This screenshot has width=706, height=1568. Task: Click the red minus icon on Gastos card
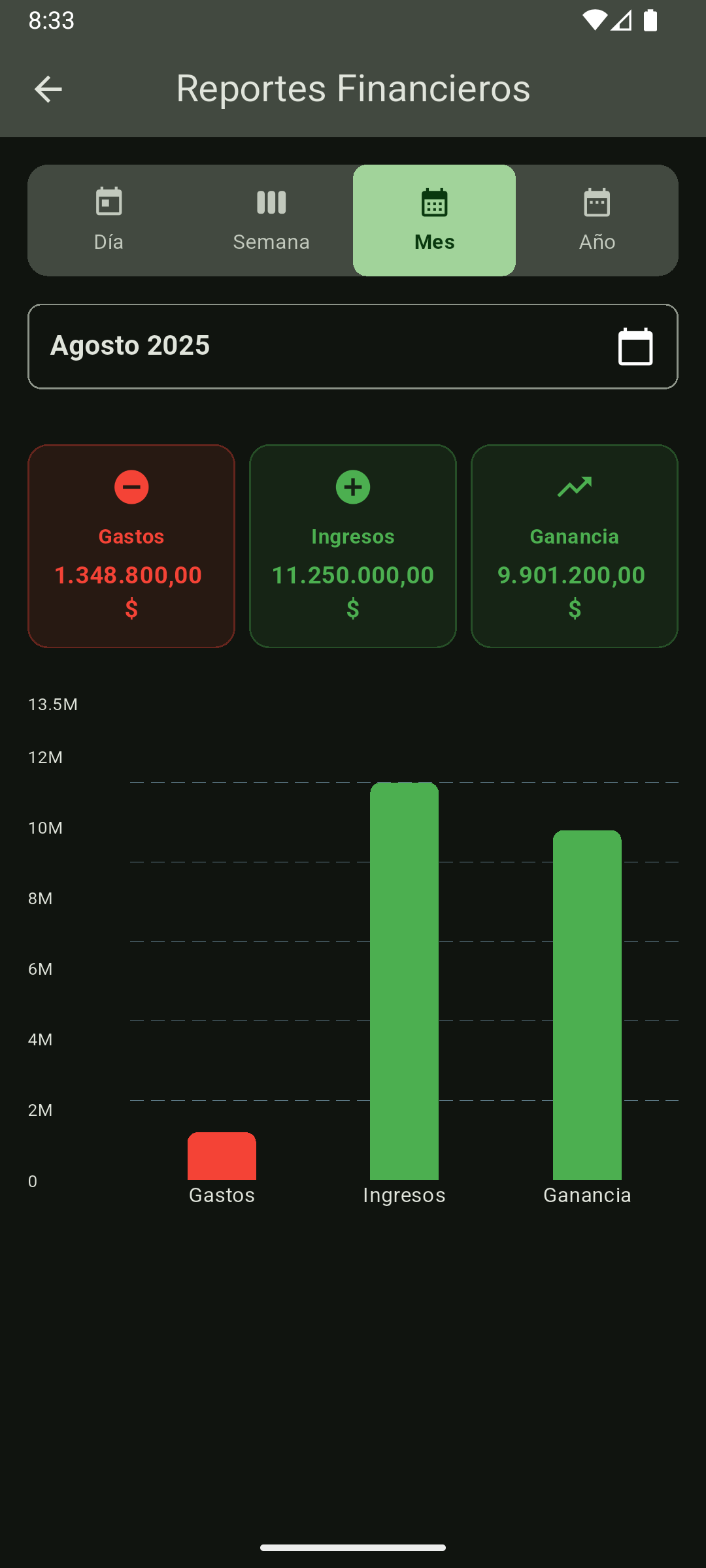coord(131,486)
